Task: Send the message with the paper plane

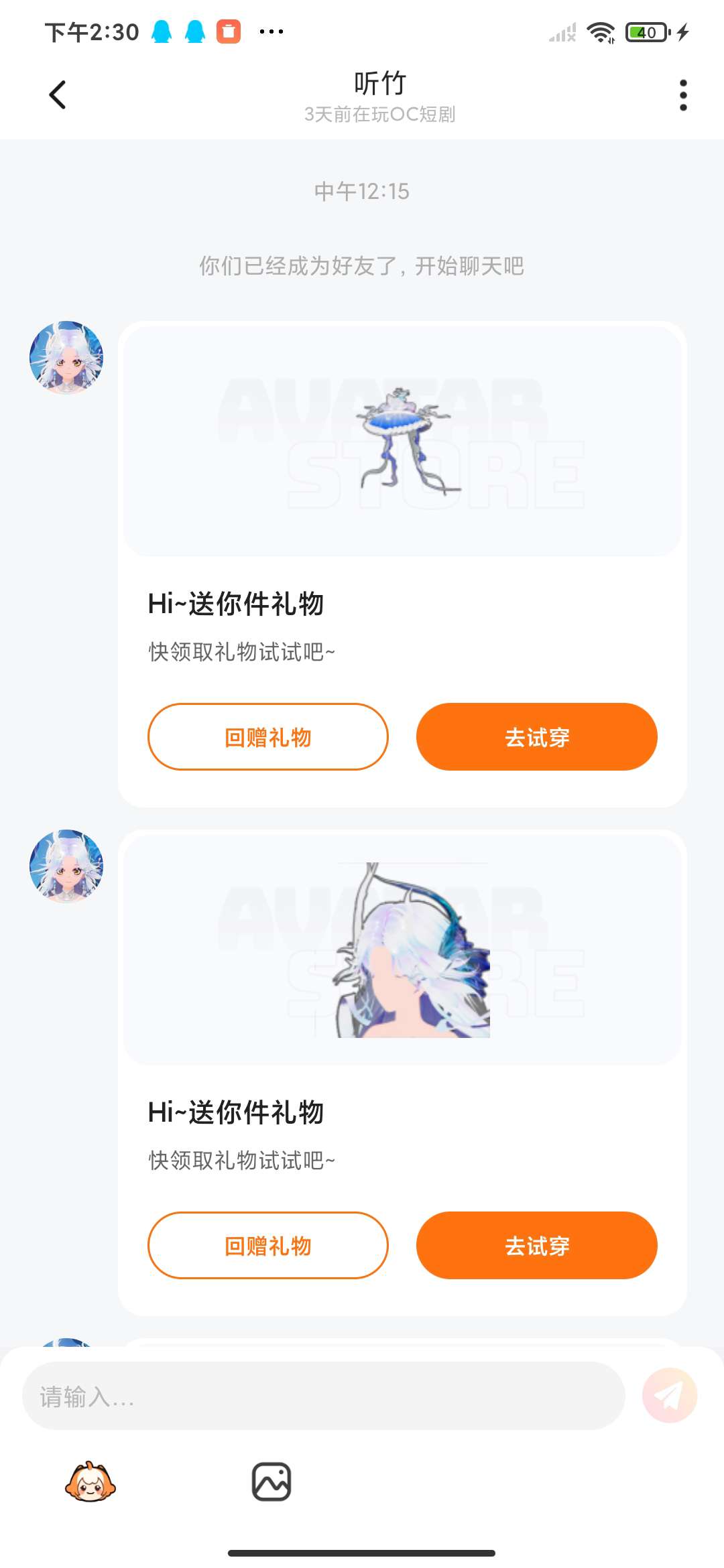Action: [x=669, y=1396]
